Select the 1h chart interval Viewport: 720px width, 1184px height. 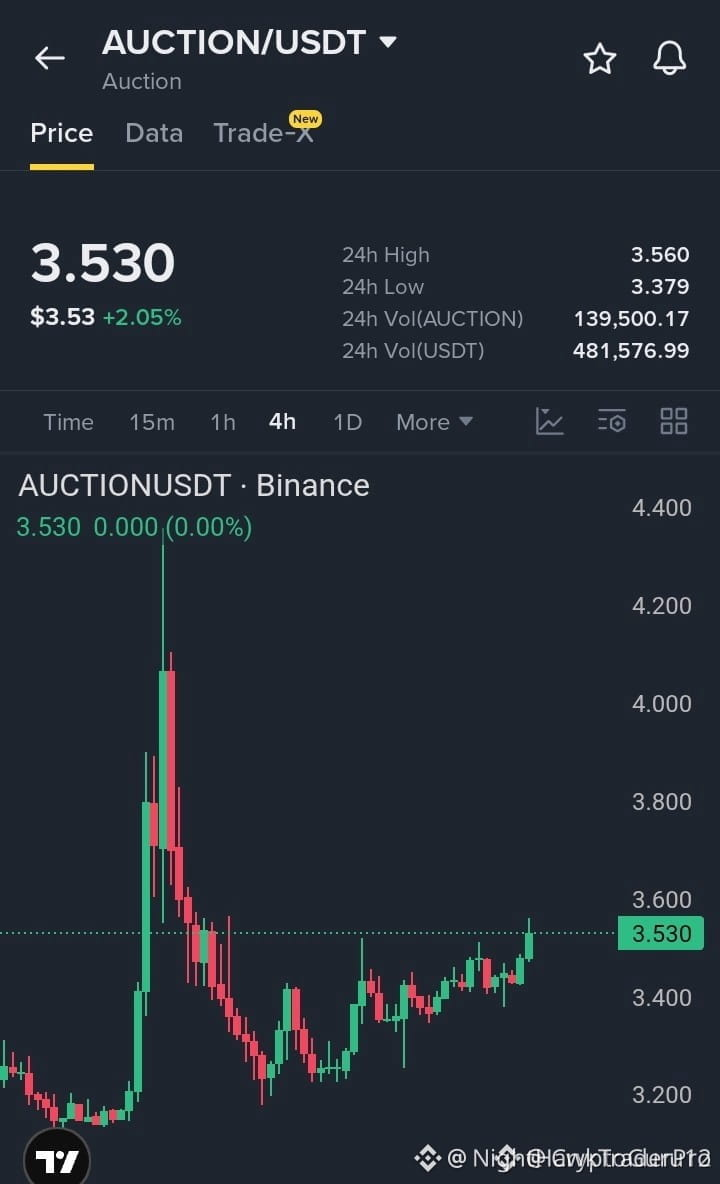point(223,422)
